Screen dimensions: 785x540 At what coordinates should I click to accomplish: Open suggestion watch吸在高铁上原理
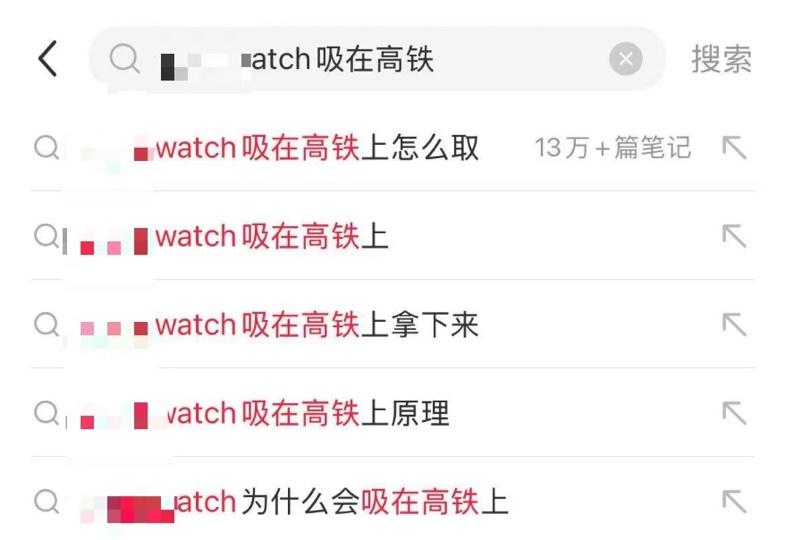click(x=302, y=413)
